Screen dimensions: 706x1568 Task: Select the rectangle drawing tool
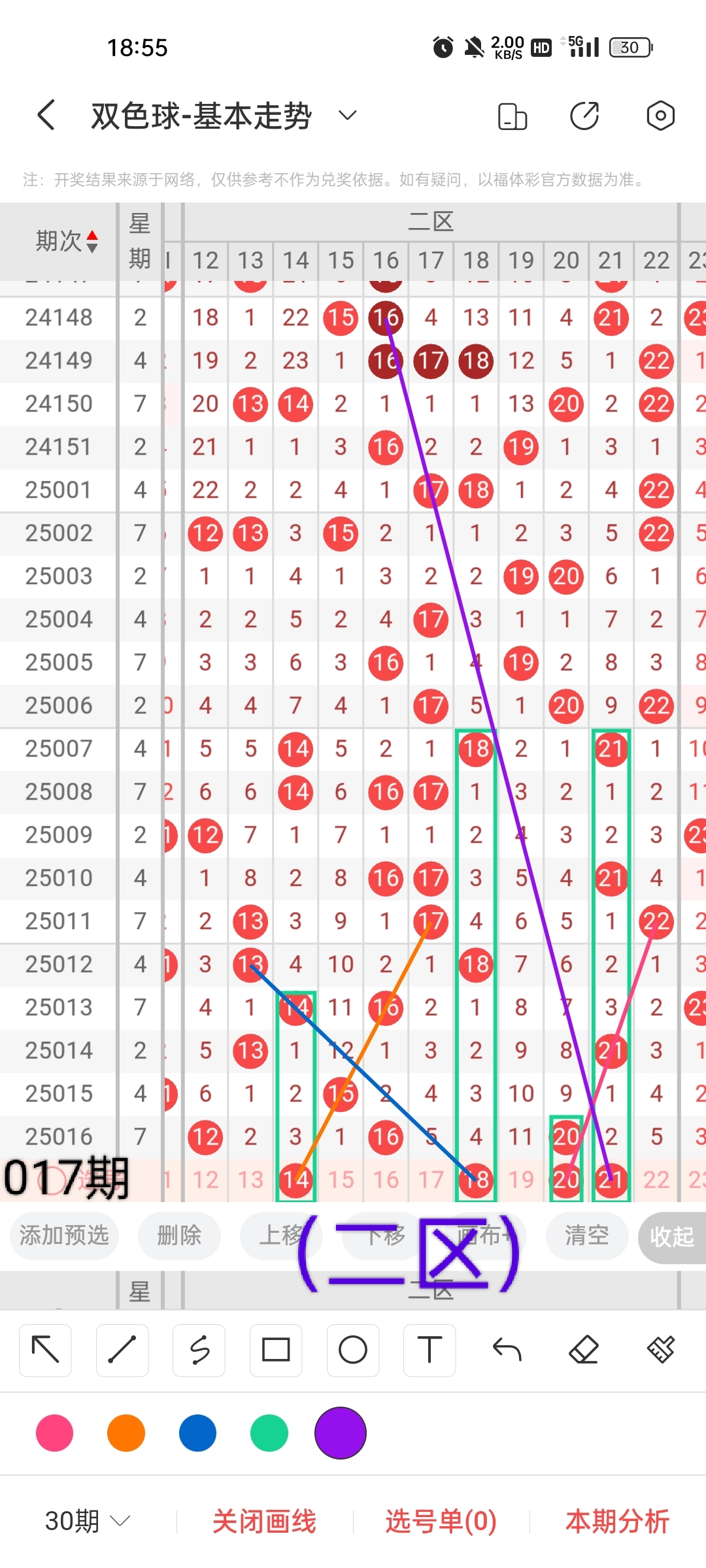coord(276,1350)
